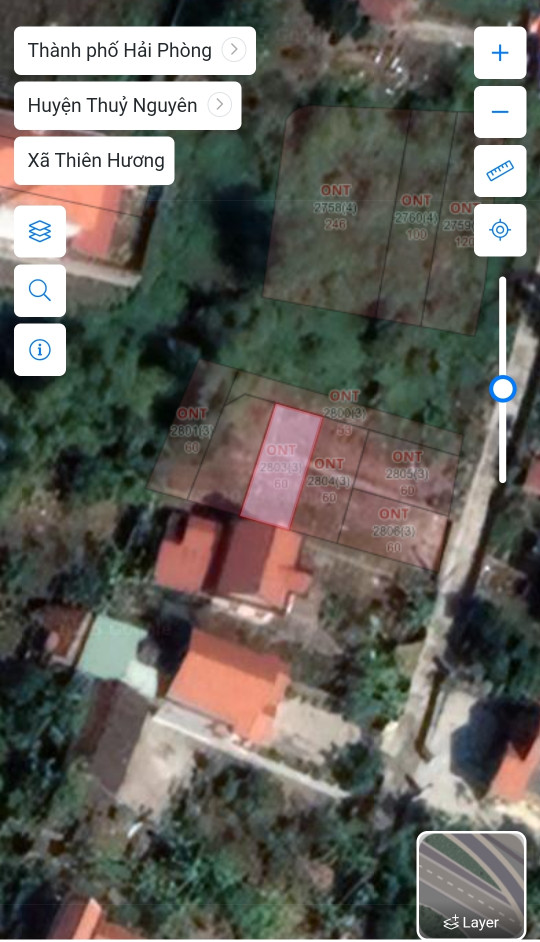Viewport: 540px width, 942px height.
Task: Open the search magnifier
Action: click(40, 290)
